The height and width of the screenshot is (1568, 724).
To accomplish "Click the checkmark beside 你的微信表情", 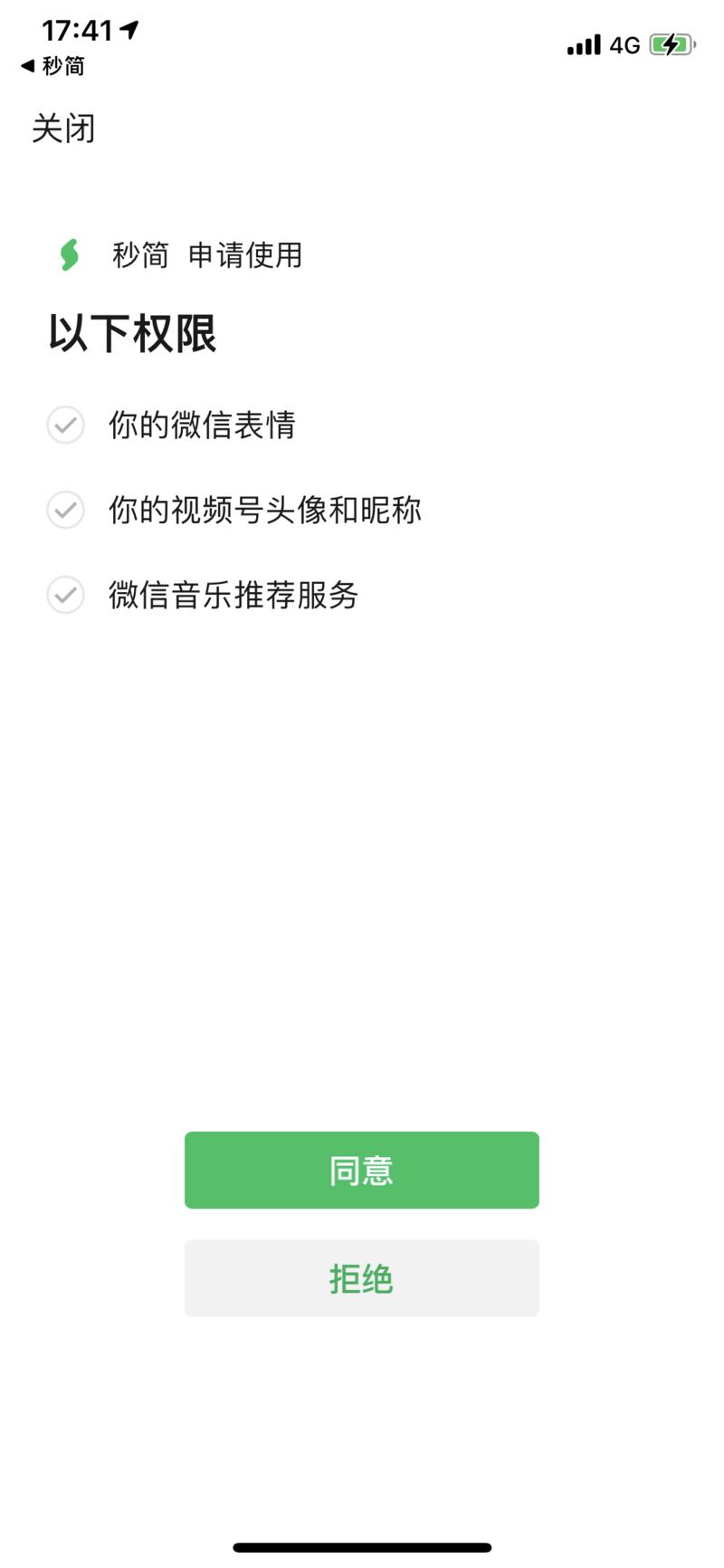I will click(x=64, y=425).
